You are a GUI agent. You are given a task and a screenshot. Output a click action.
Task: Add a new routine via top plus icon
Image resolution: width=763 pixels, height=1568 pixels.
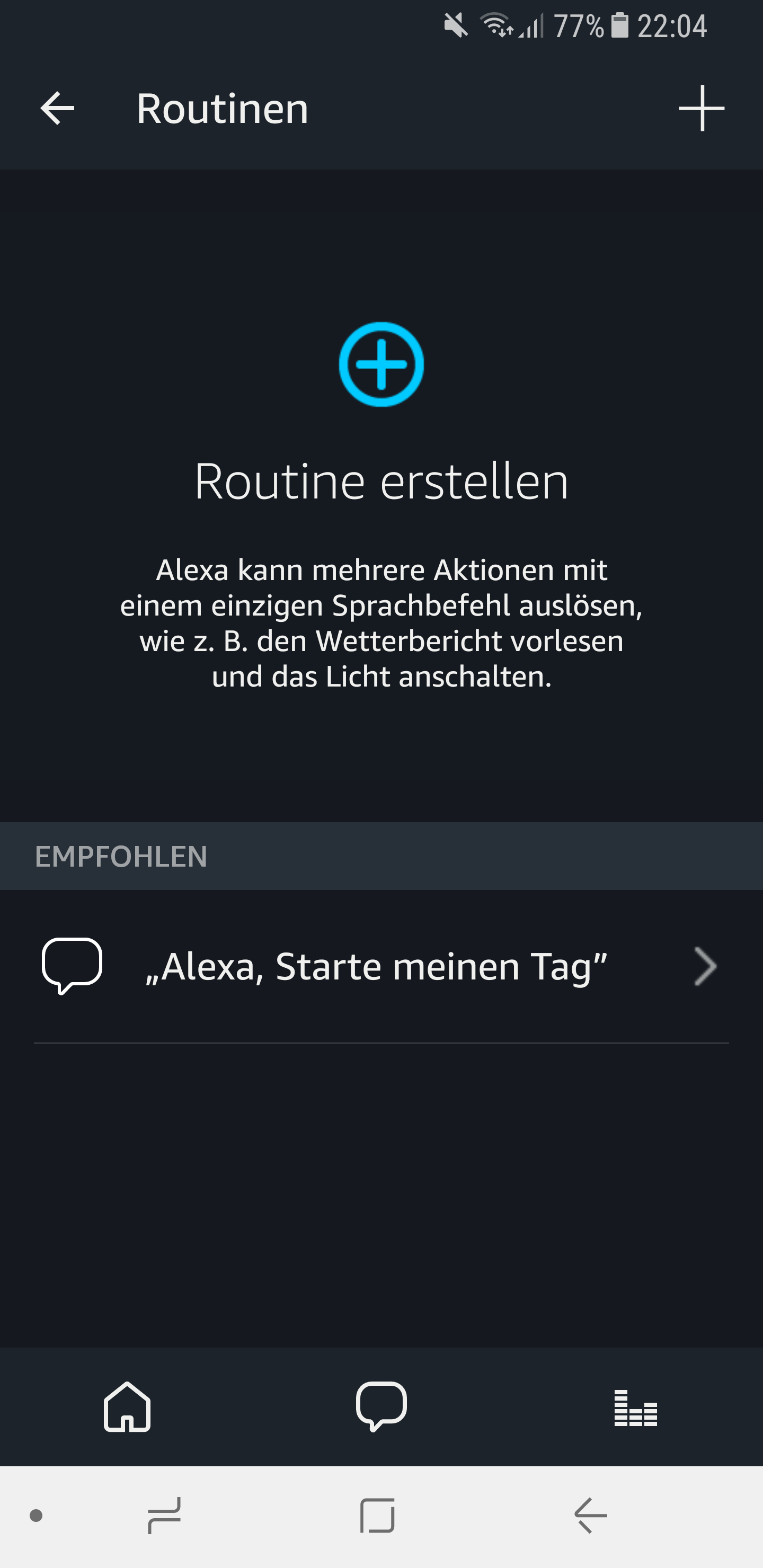[x=702, y=109]
